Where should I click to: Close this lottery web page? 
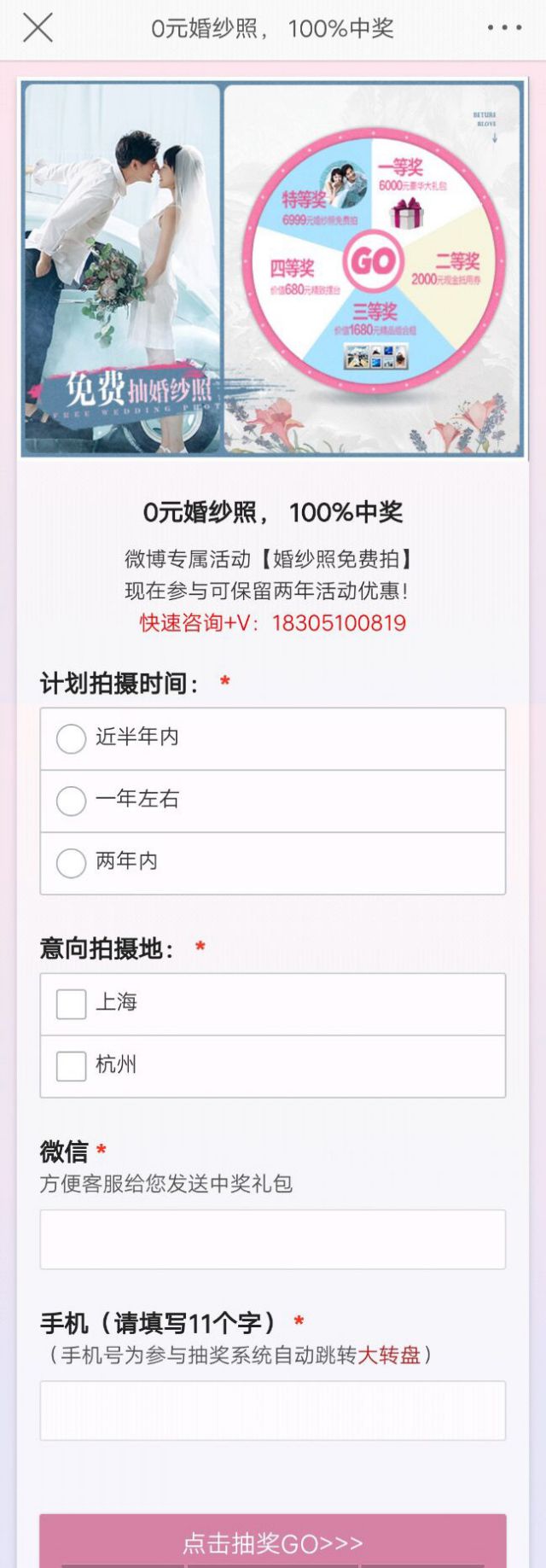coord(38,28)
